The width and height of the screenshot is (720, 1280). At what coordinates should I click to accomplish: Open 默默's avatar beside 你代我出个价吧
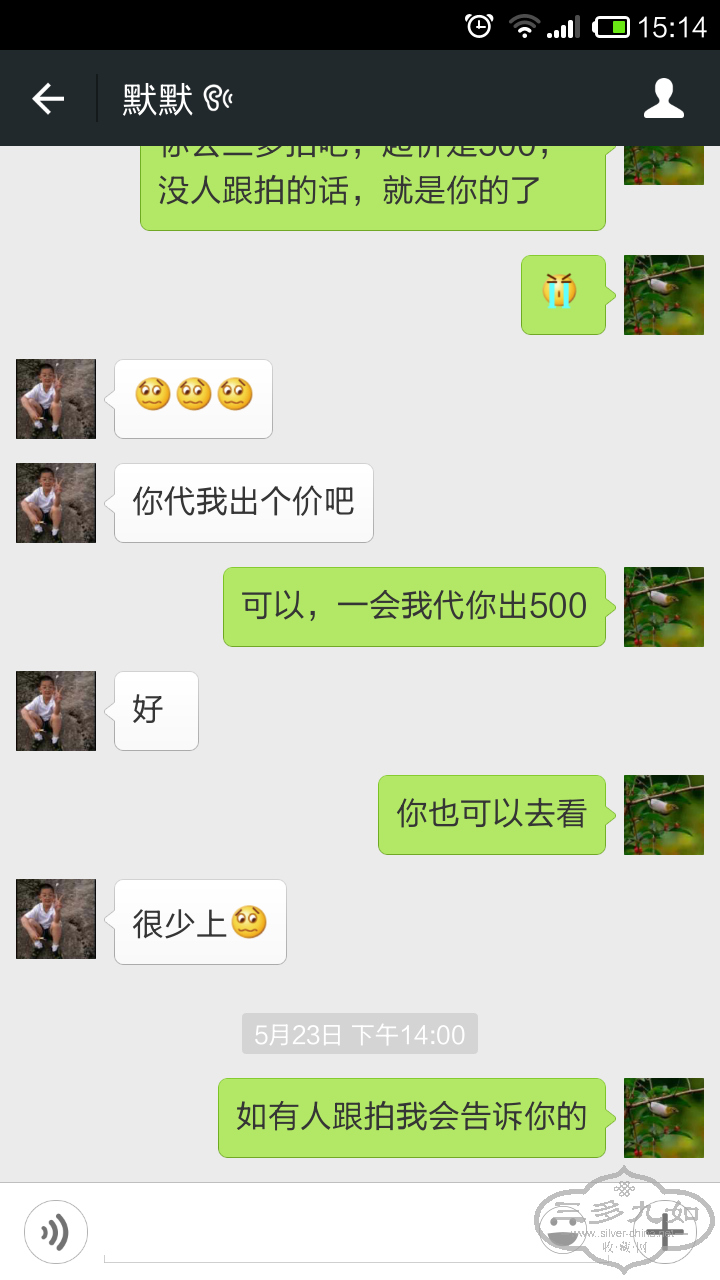click(x=56, y=503)
